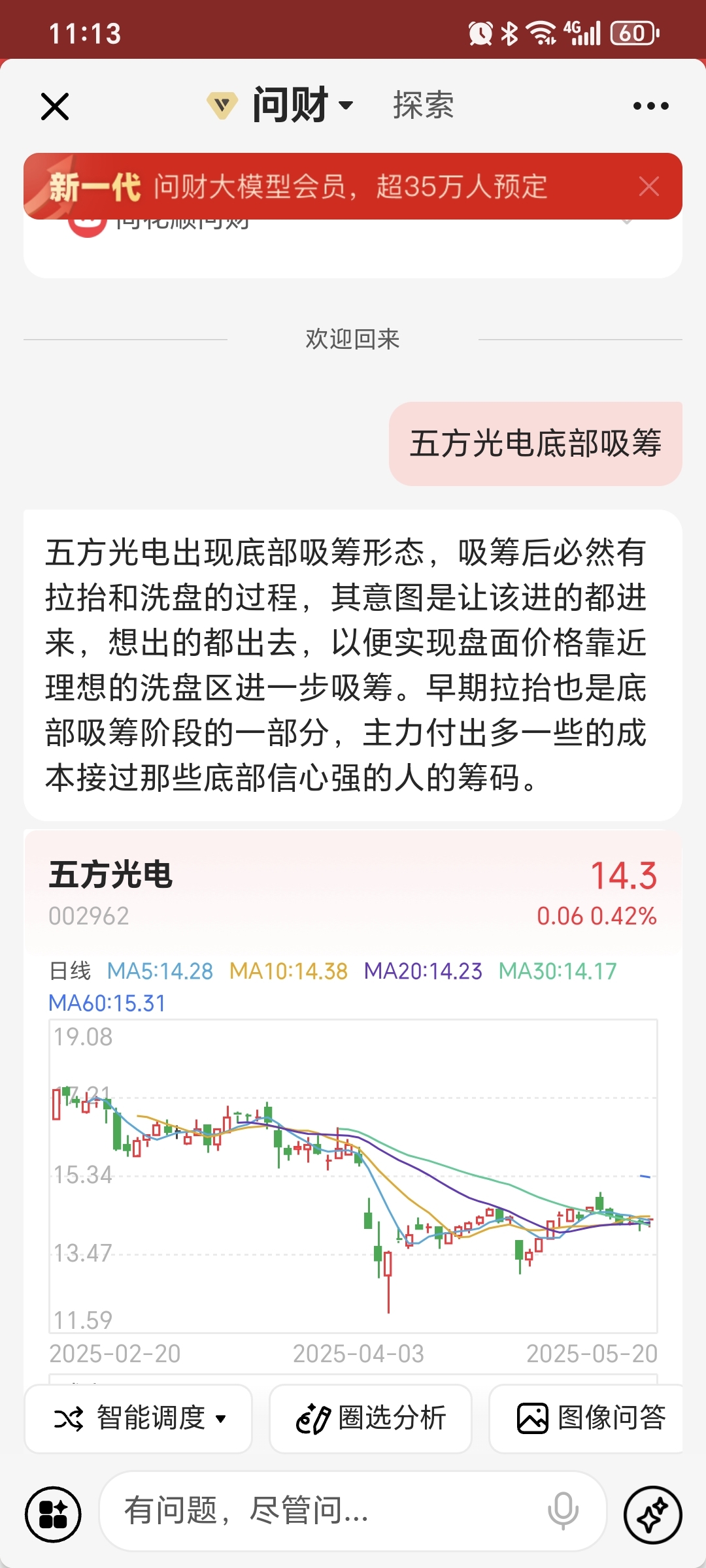The image size is (706, 1568).
Task: Select the 圈选分析 button
Action: click(371, 1418)
